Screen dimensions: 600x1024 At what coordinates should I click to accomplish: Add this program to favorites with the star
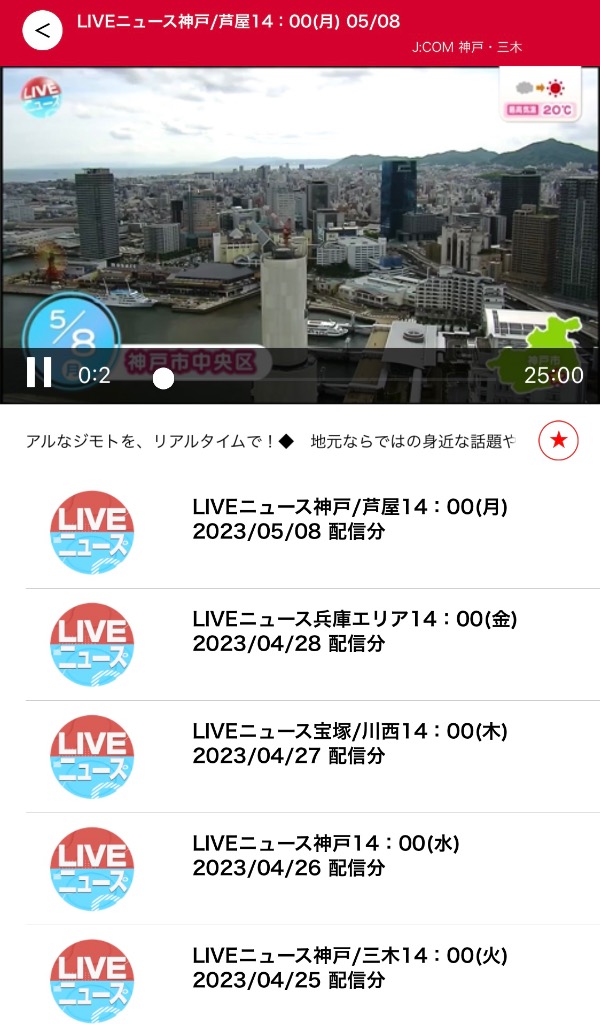tap(558, 440)
